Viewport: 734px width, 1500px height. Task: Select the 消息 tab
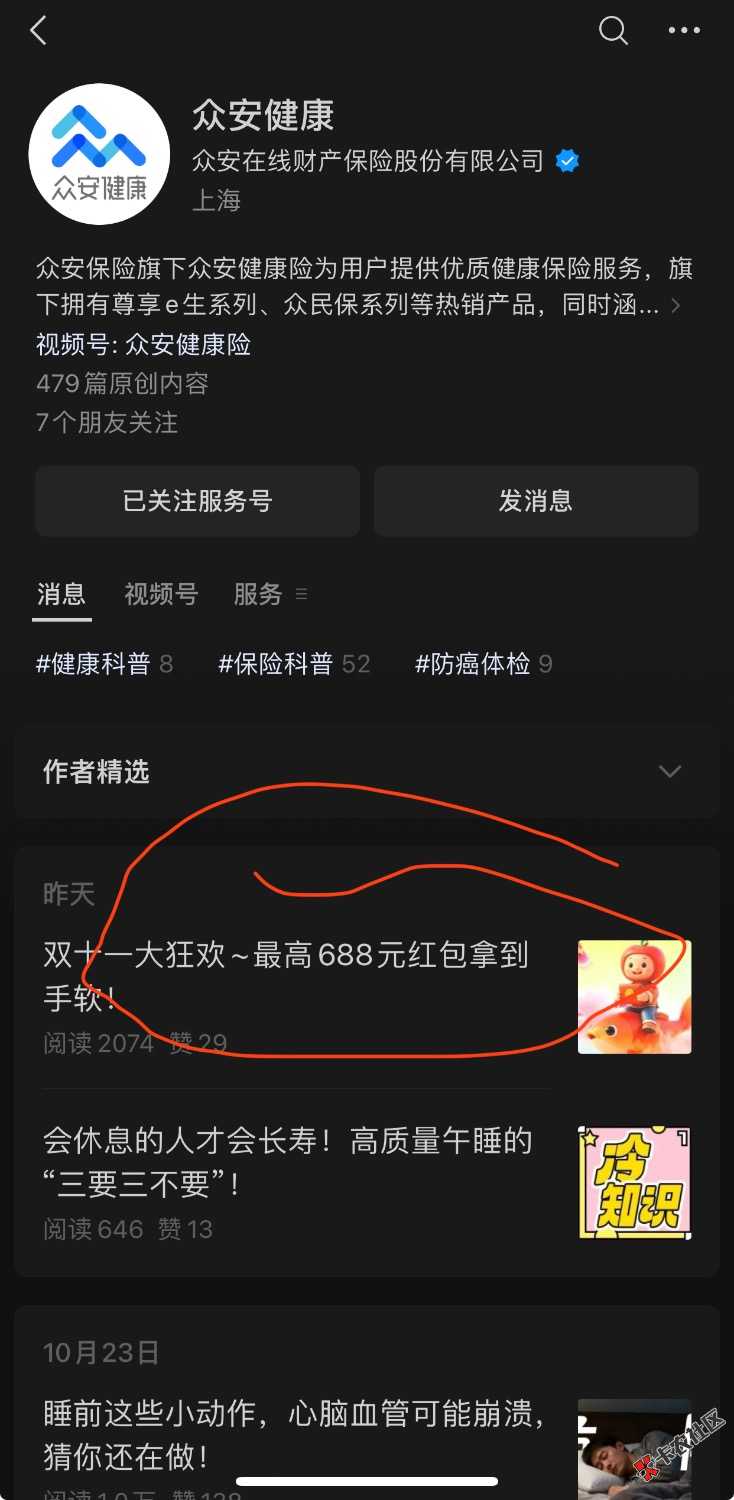[61, 594]
